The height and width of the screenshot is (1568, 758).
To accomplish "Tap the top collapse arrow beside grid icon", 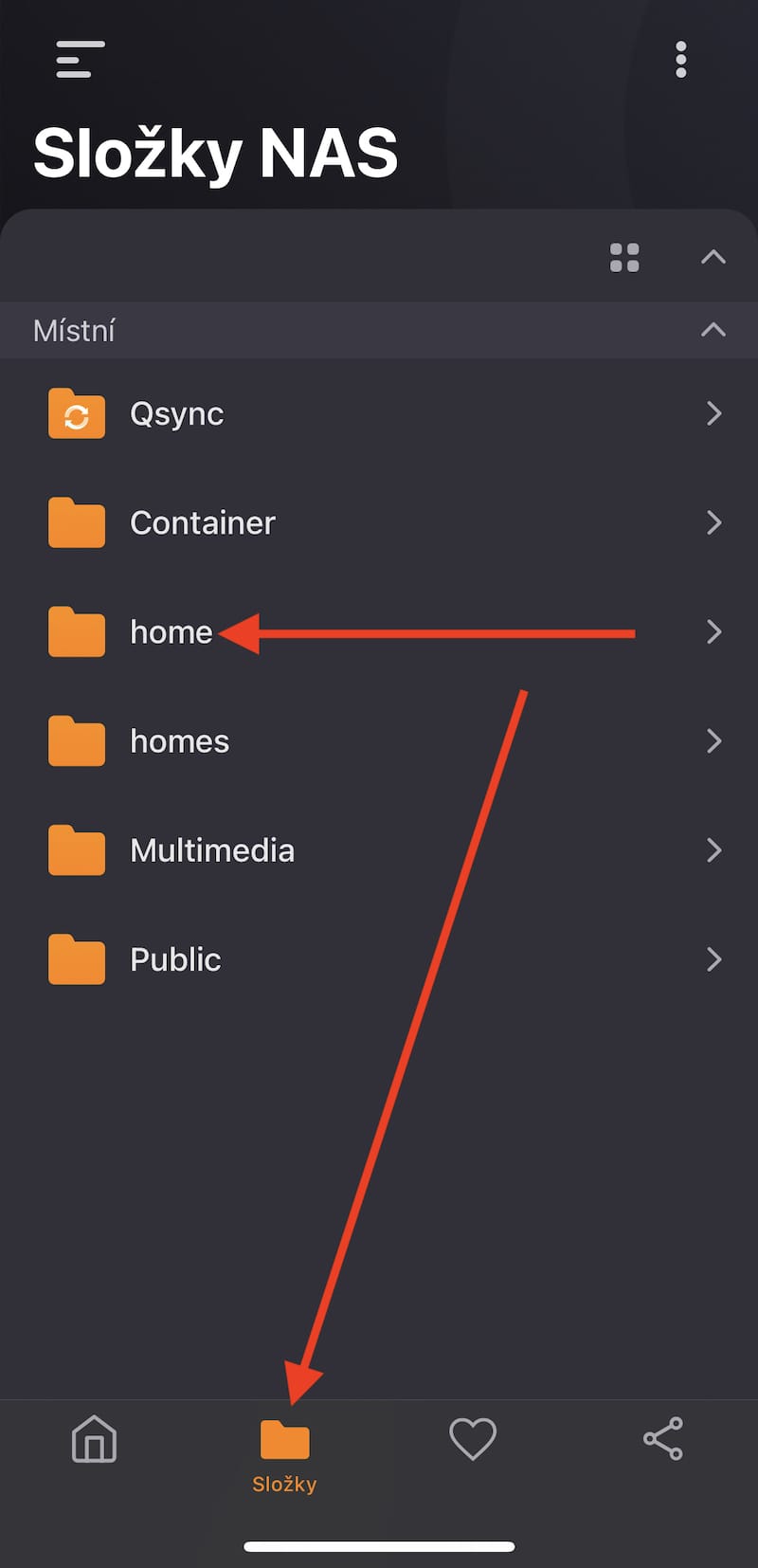I will pyautogui.click(x=713, y=257).
